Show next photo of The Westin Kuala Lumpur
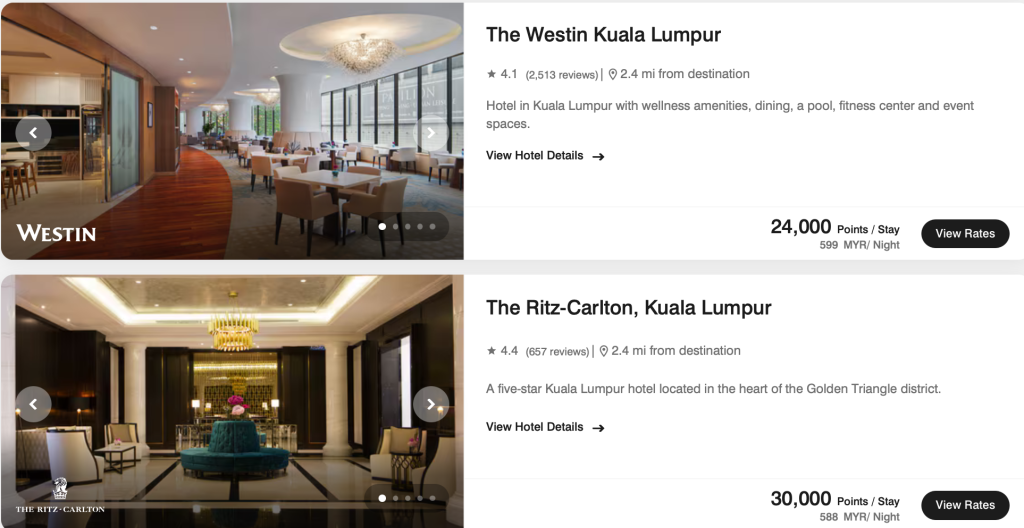The width and height of the screenshot is (1024, 528). click(x=431, y=132)
